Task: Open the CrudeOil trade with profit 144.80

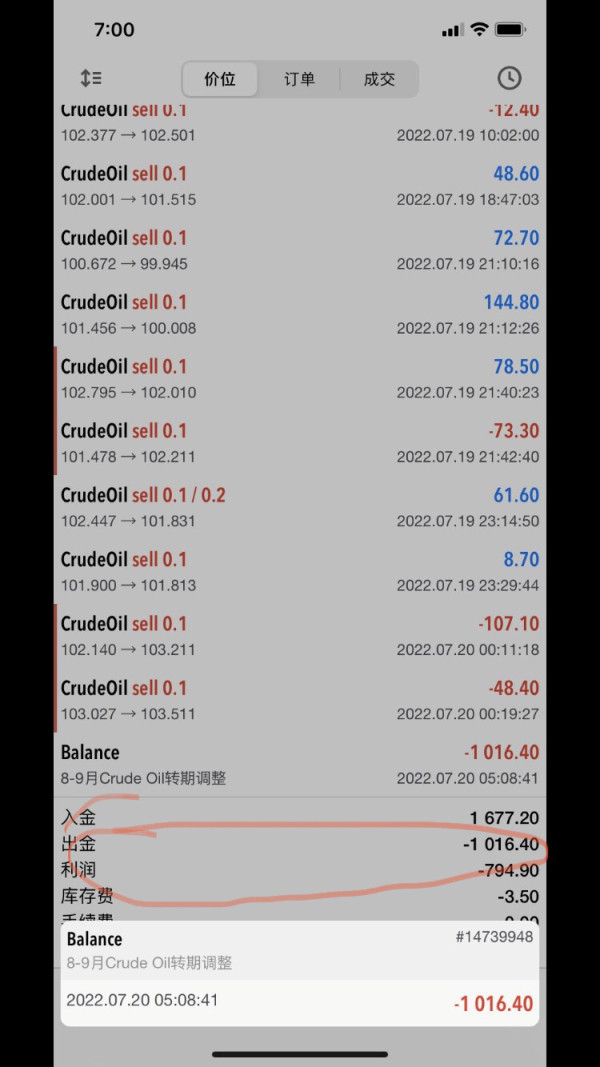Action: (300, 314)
